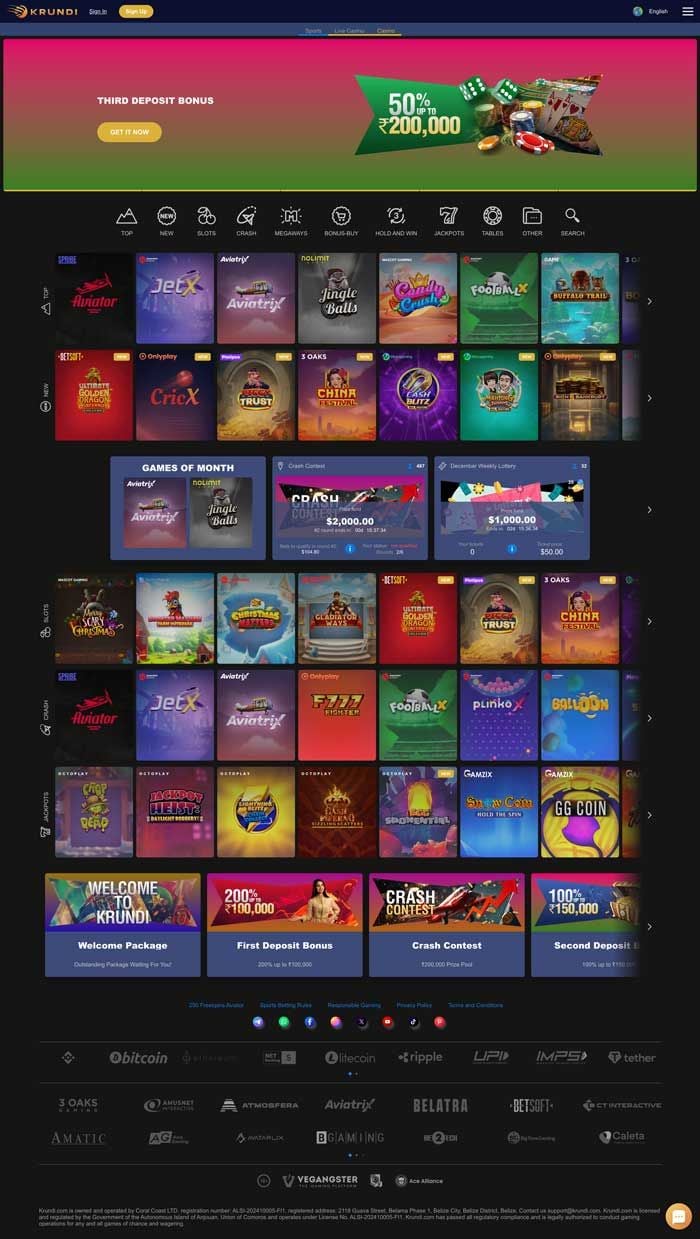Select the Megaways category
This screenshot has height=1239, width=700.
click(291, 221)
